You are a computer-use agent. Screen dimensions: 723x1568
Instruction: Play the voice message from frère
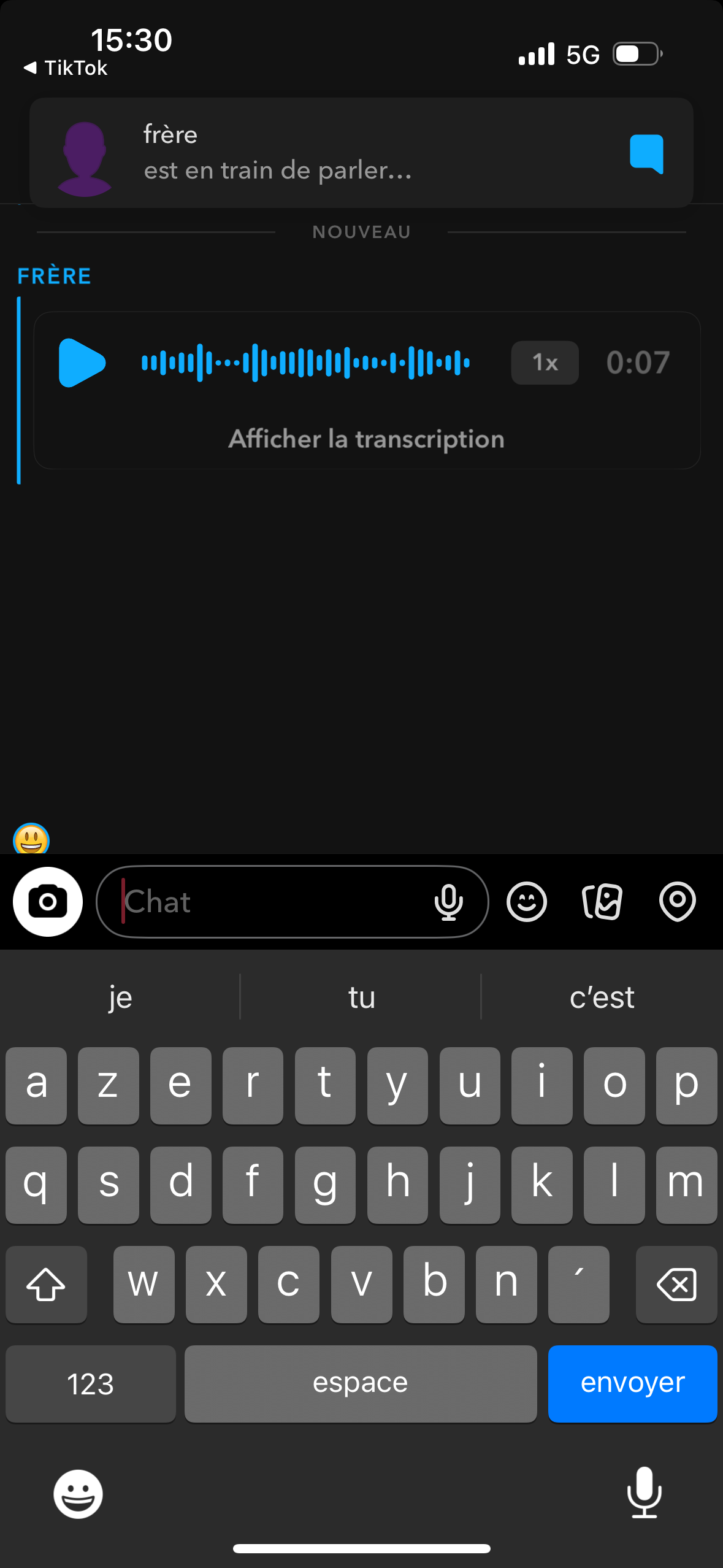point(81,363)
